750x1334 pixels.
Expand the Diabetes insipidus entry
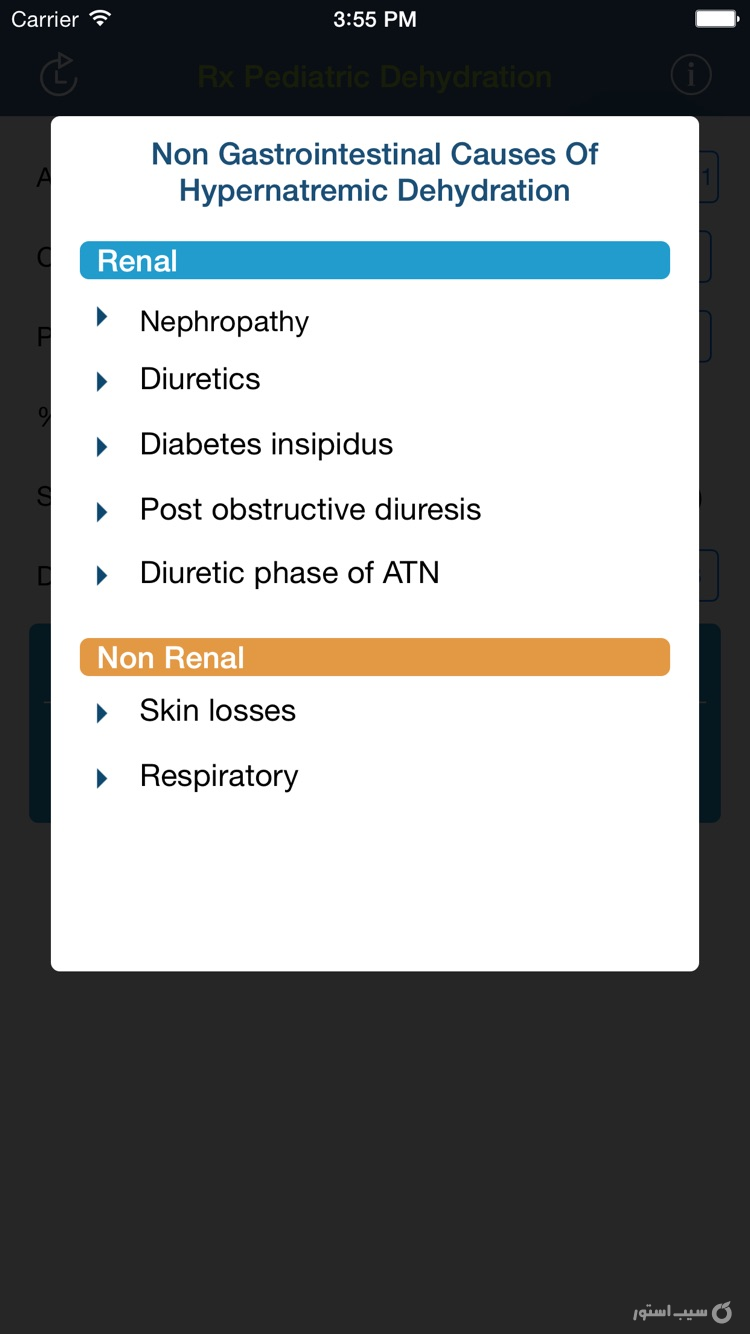pyautogui.click(x=266, y=445)
